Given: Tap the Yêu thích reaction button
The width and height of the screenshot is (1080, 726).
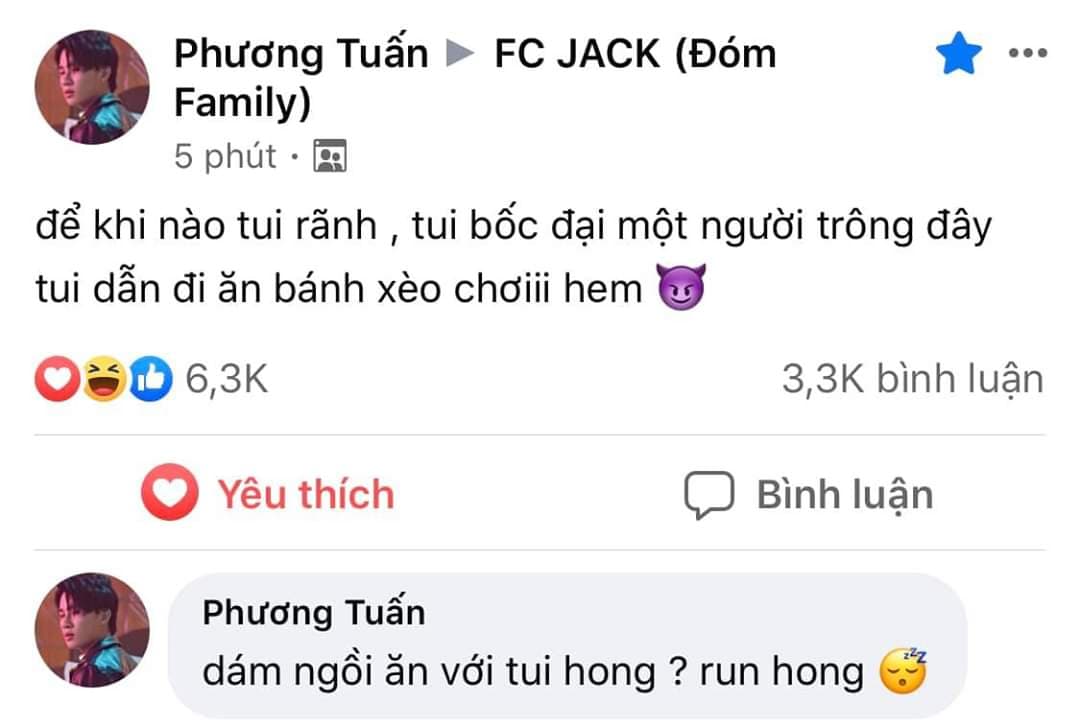Looking at the screenshot, I should (x=268, y=495).
